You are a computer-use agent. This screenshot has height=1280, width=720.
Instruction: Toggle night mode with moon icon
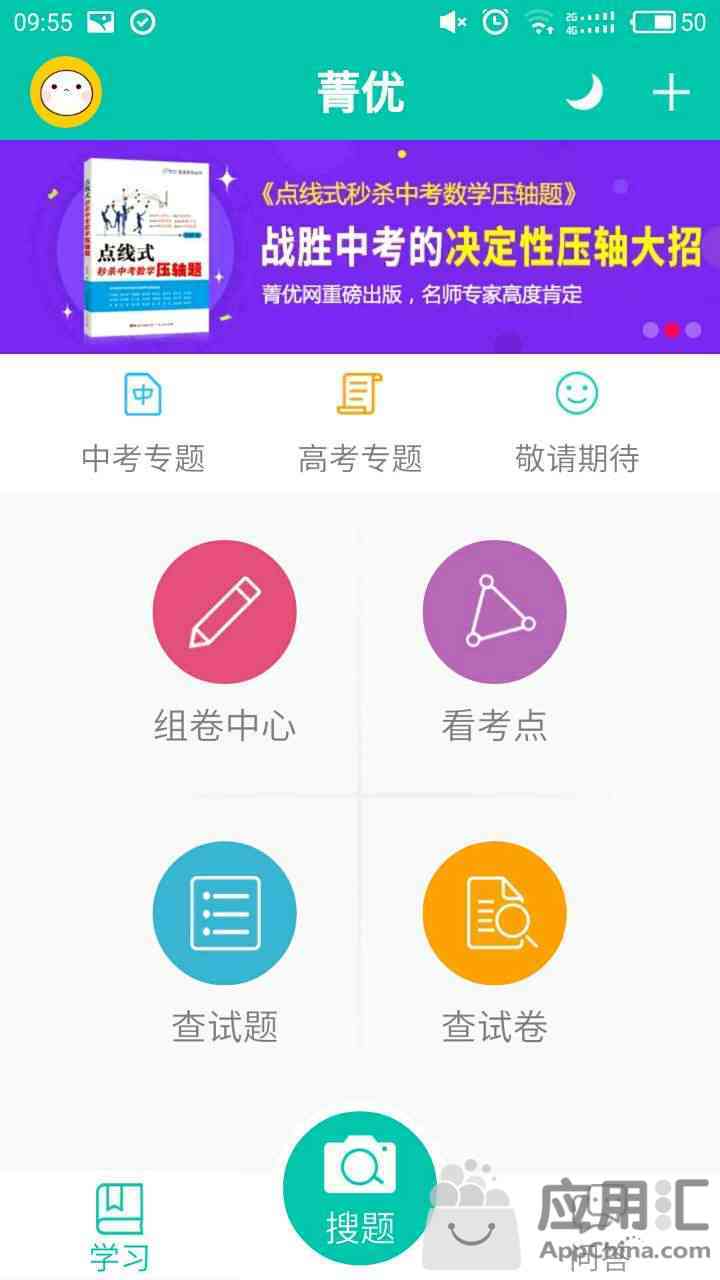[586, 92]
